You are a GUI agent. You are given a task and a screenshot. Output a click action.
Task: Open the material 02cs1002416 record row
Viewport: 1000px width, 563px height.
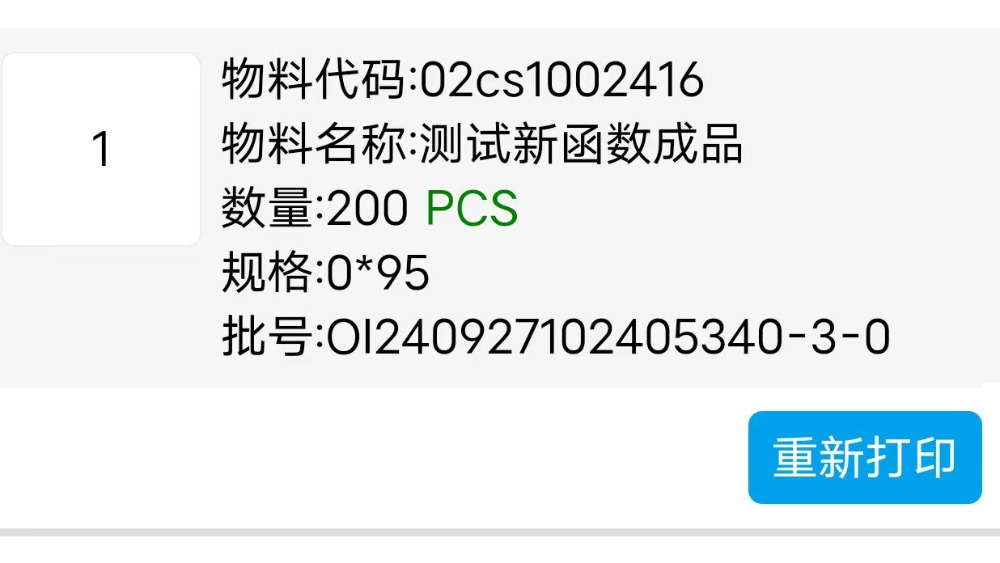(555, 208)
